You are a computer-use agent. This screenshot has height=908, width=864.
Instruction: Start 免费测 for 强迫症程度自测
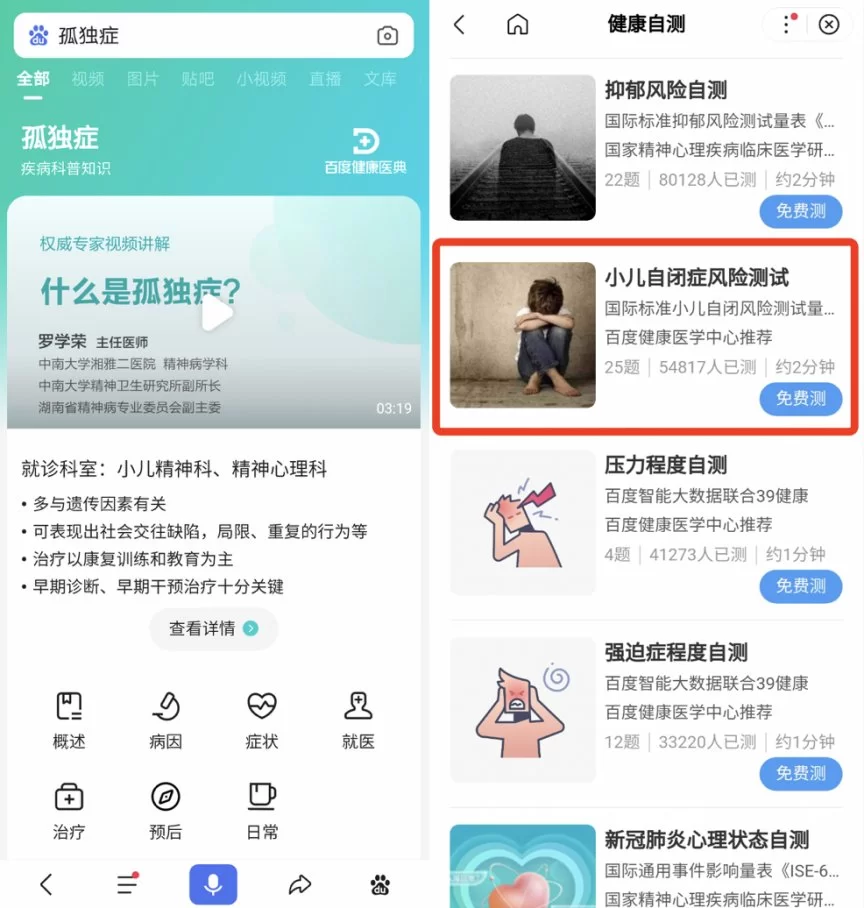[x=801, y=773]
